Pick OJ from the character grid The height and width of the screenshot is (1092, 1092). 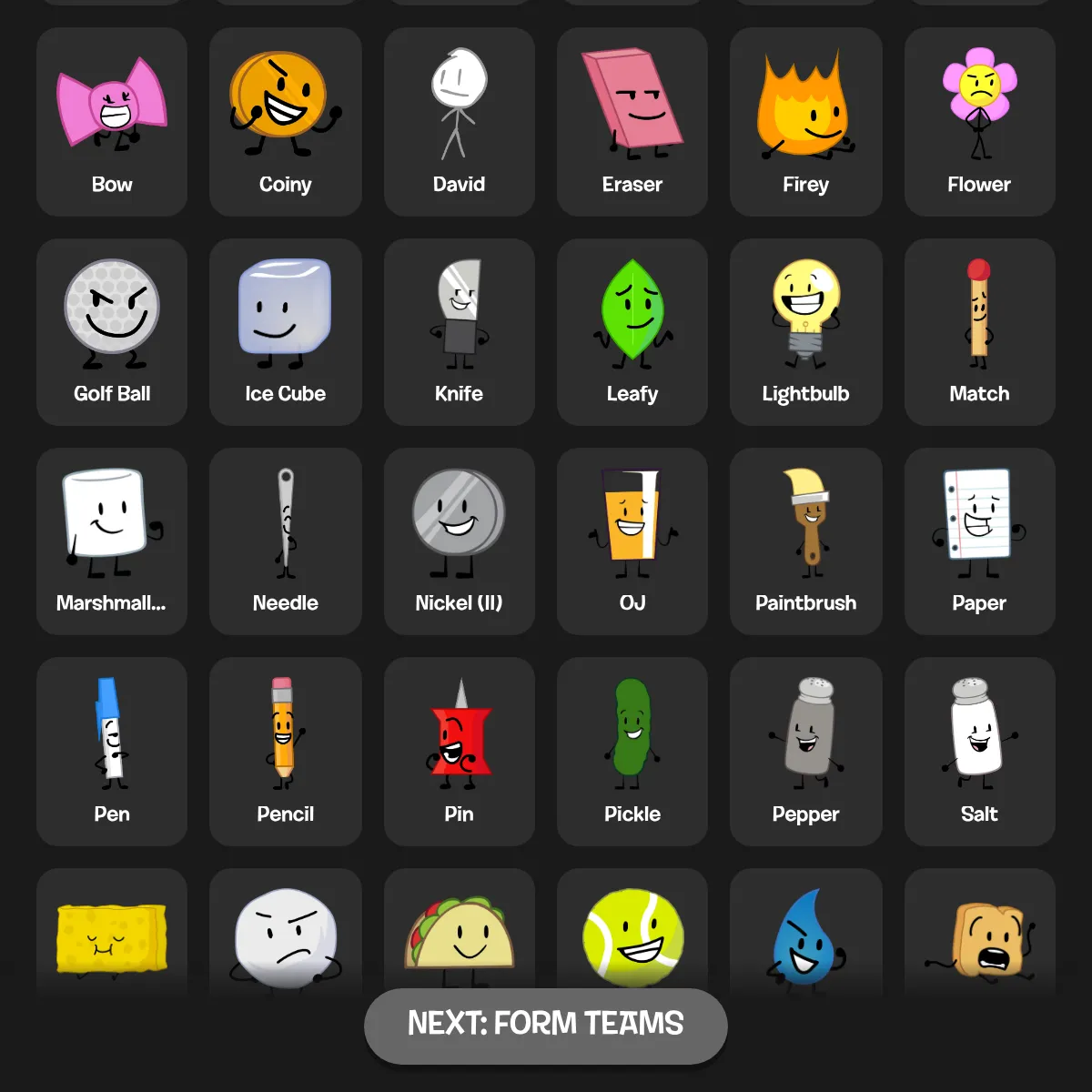point(632,541)
